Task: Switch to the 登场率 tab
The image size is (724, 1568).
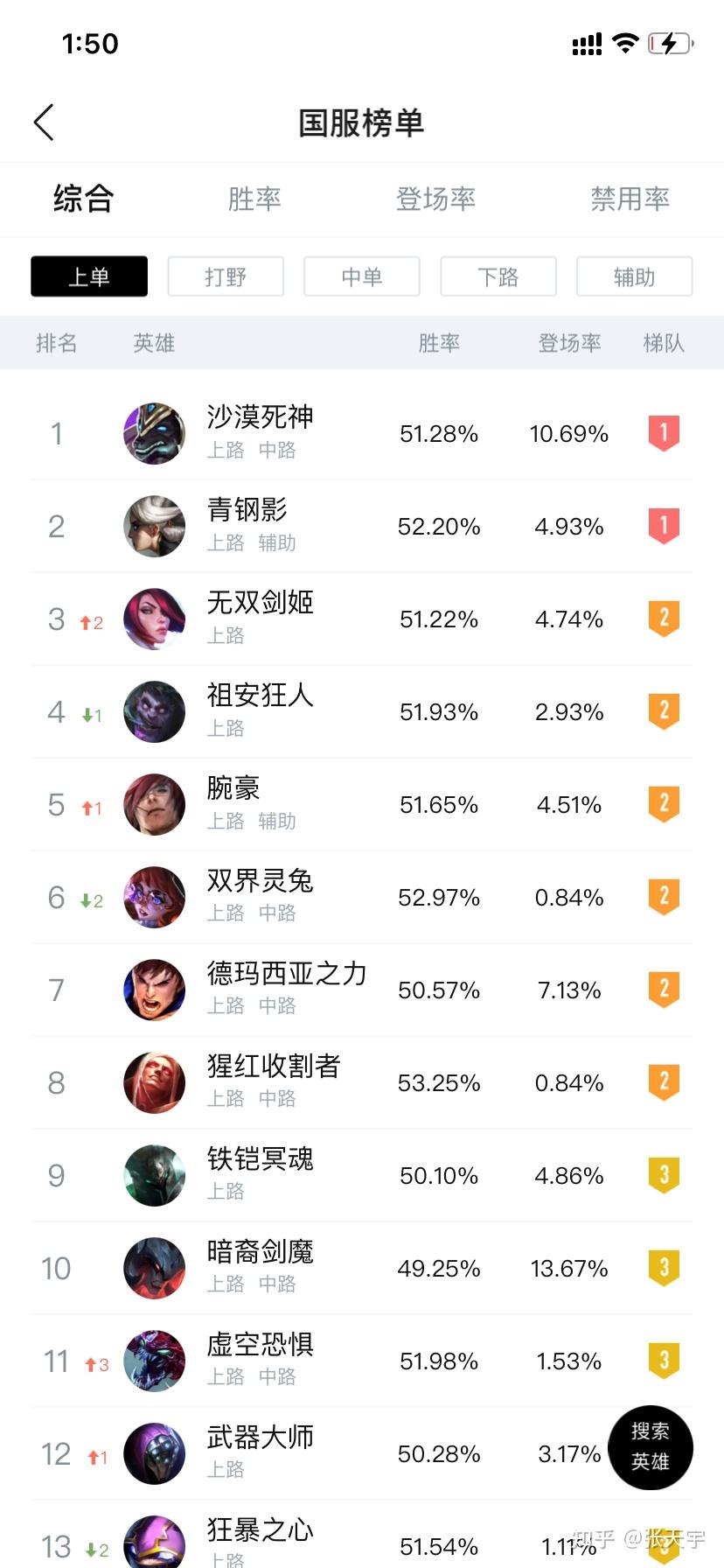Action: pyautogui.click(x=435, y=199)
